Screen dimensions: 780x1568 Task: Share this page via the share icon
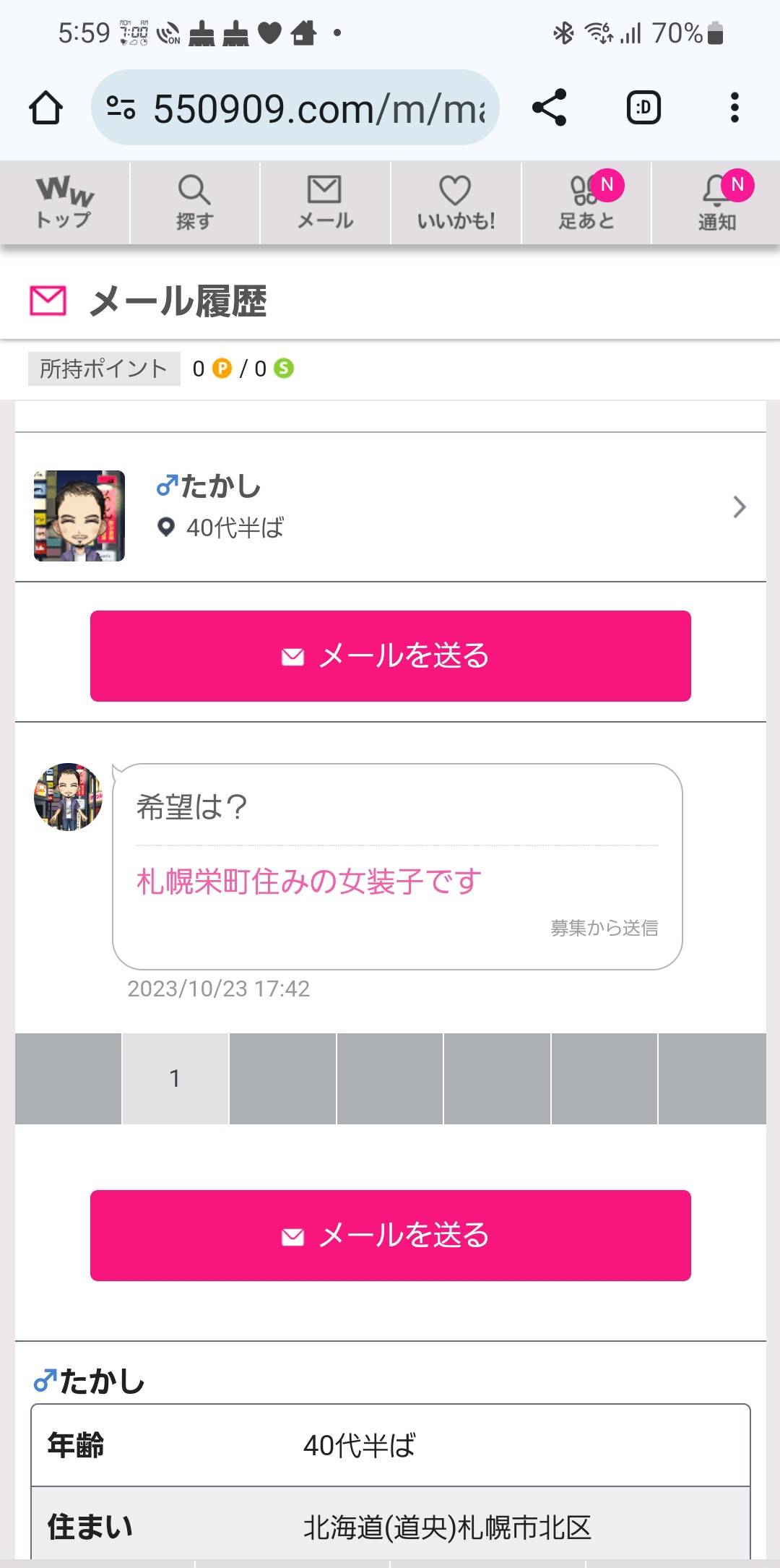point(549,108)
